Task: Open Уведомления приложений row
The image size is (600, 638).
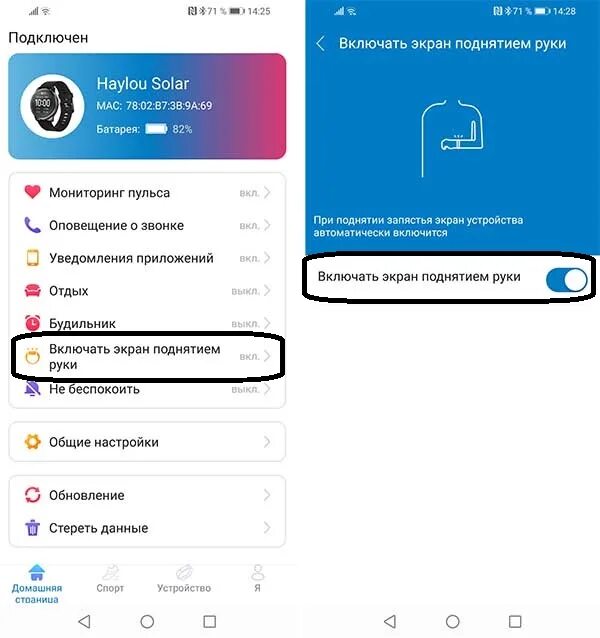Action: pos(147,258)
